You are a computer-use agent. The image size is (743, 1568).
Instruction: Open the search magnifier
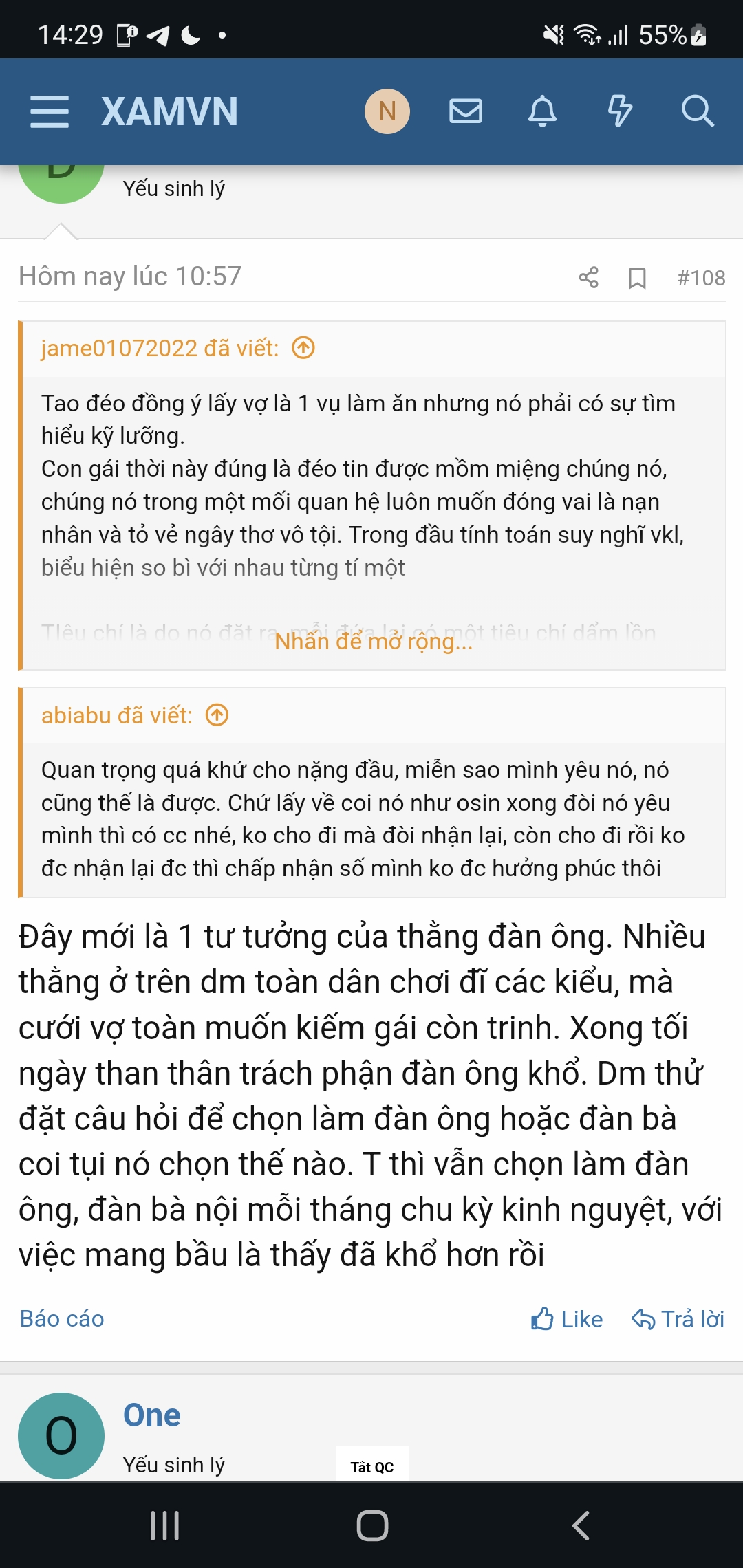pos(698,111)
